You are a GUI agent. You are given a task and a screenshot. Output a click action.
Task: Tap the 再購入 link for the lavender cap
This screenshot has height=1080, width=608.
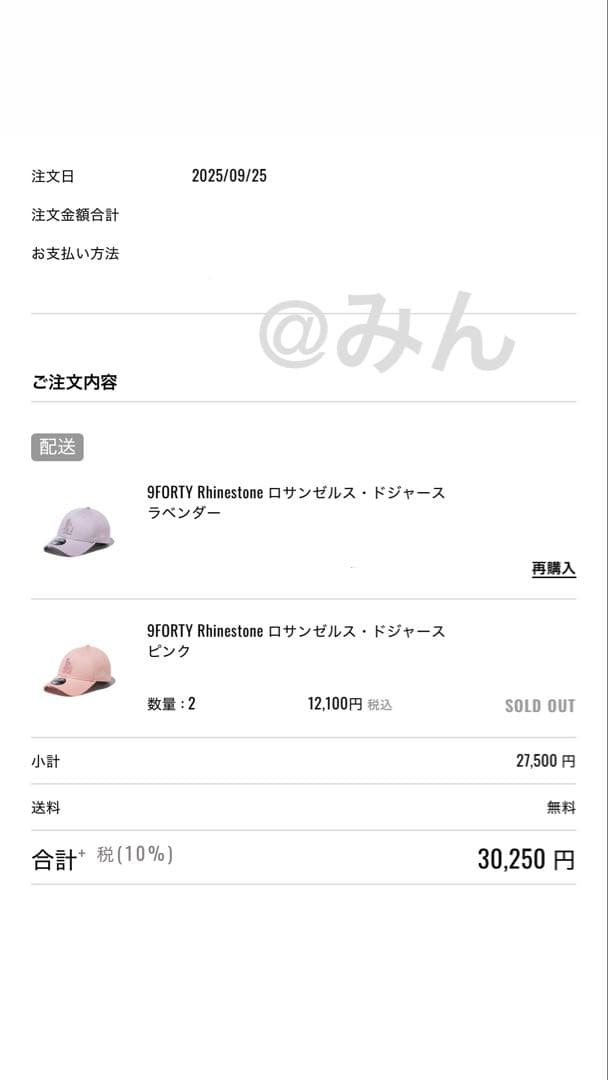553,568
